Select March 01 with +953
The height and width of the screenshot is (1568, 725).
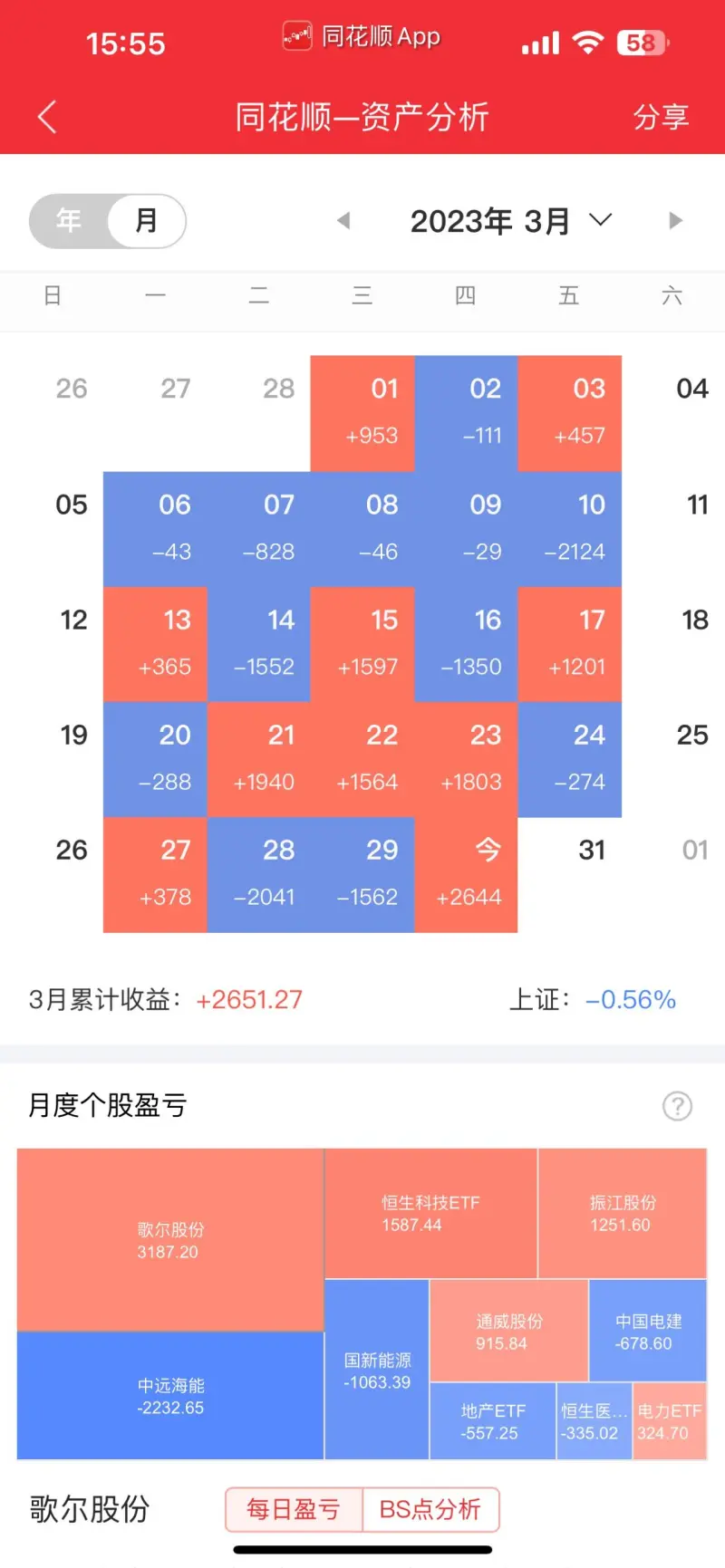point(362,413)
